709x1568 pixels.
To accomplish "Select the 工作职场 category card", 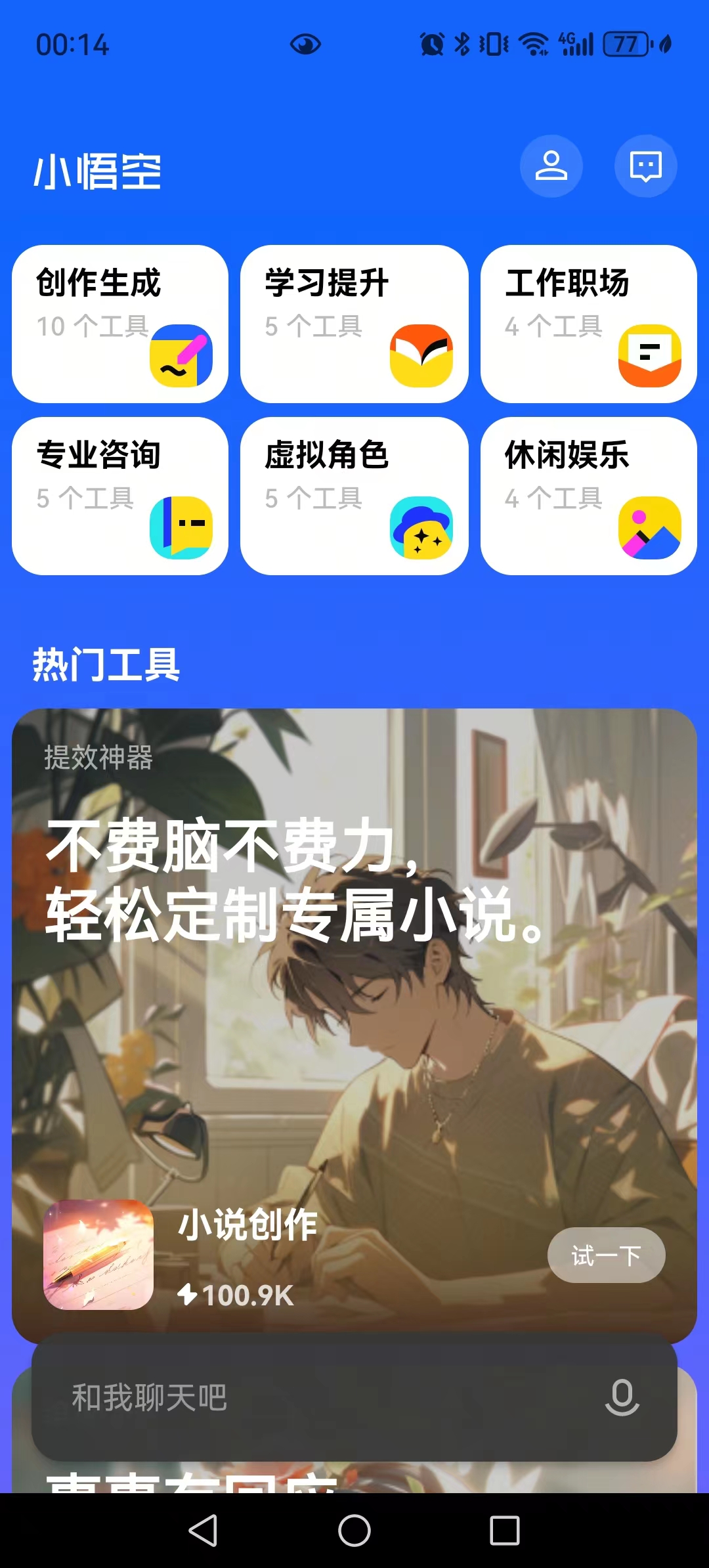I will point(588,324).
